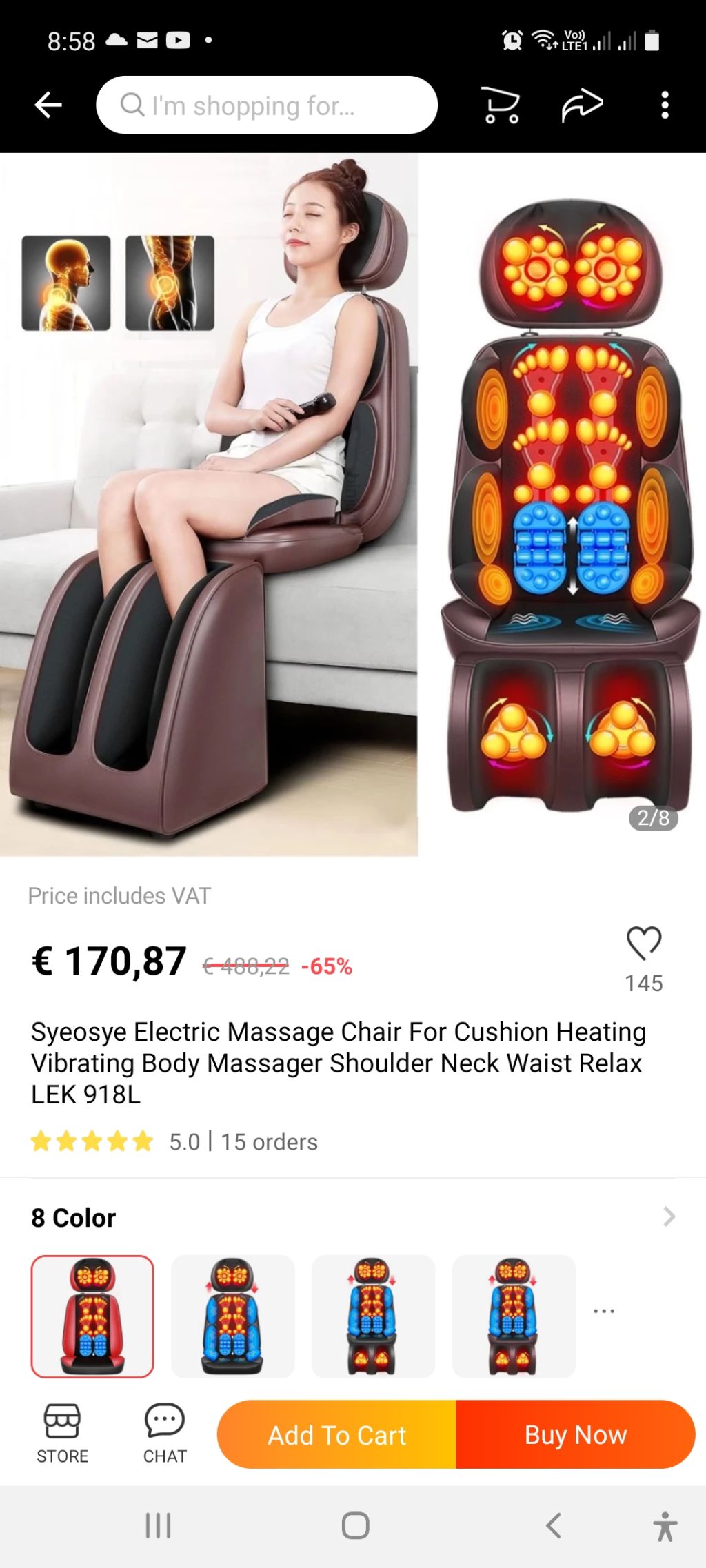Viewport: 706px width, 1568px height.
Task: Tap Buy Now
Action: 576,1435
